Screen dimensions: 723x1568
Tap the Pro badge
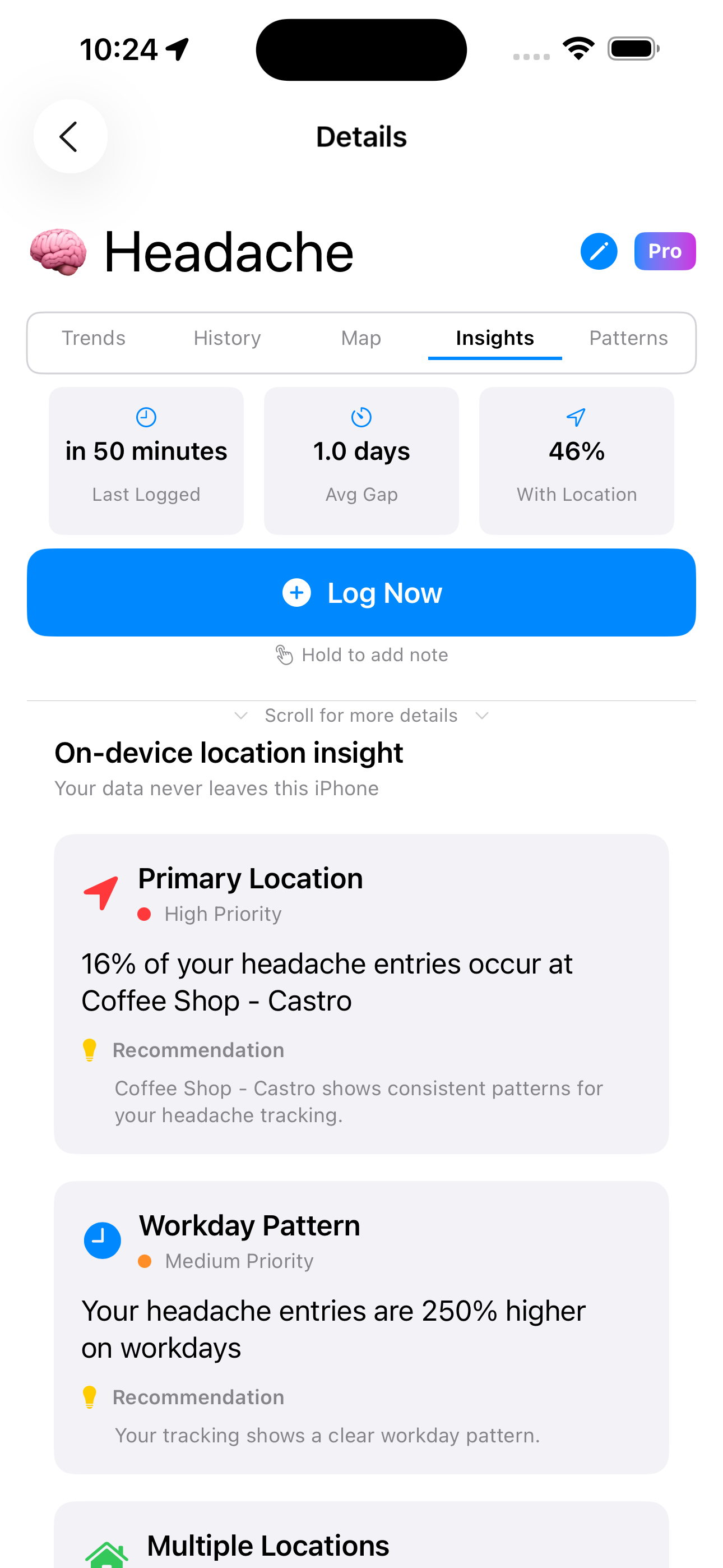[665, 251]
